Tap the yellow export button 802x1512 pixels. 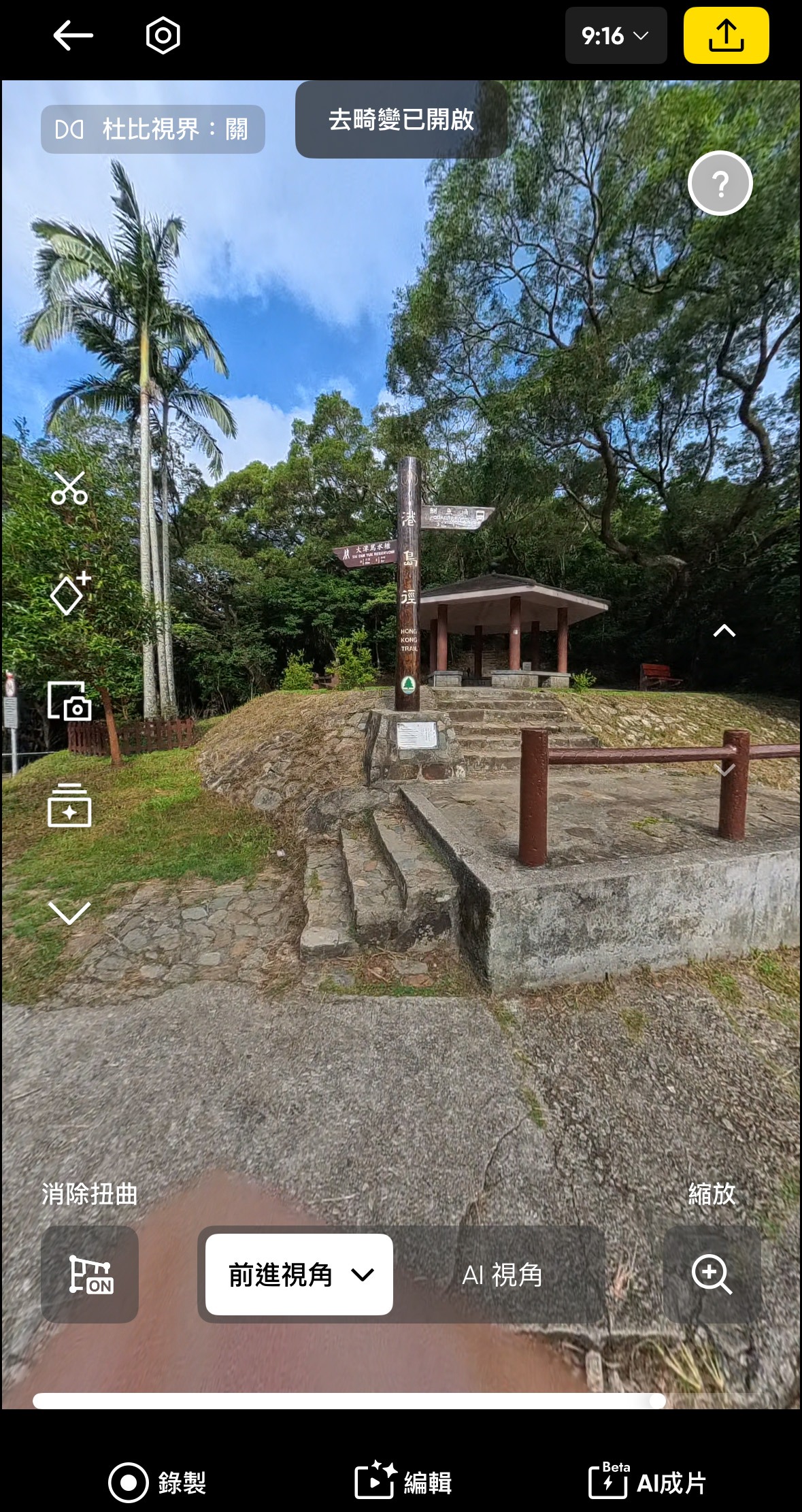pyautogui.click(x=726, y=35)
